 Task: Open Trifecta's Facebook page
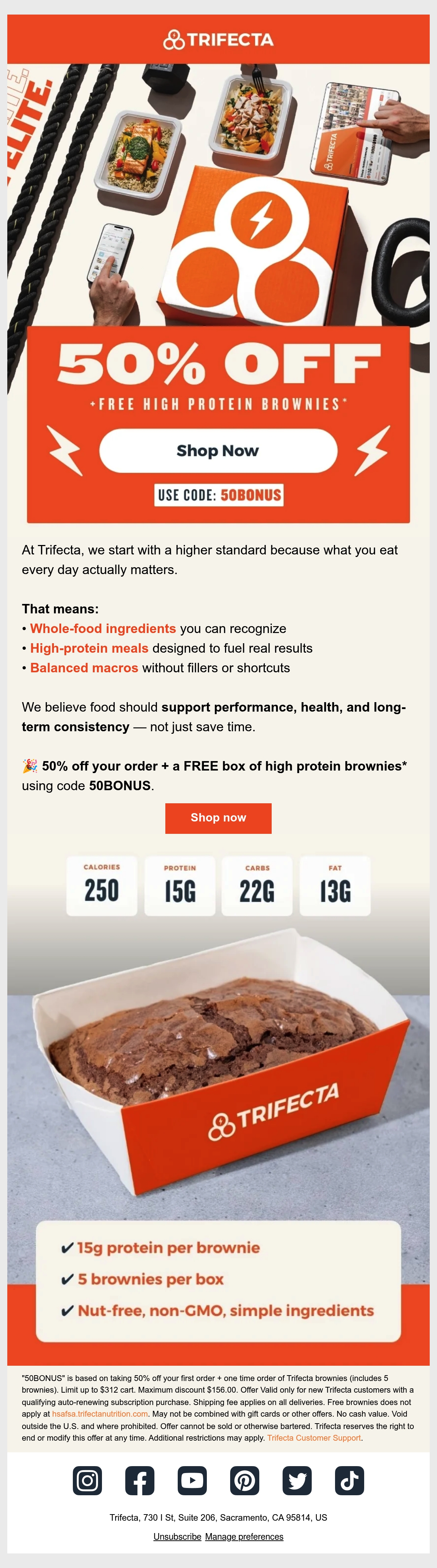coord(139,1480)
